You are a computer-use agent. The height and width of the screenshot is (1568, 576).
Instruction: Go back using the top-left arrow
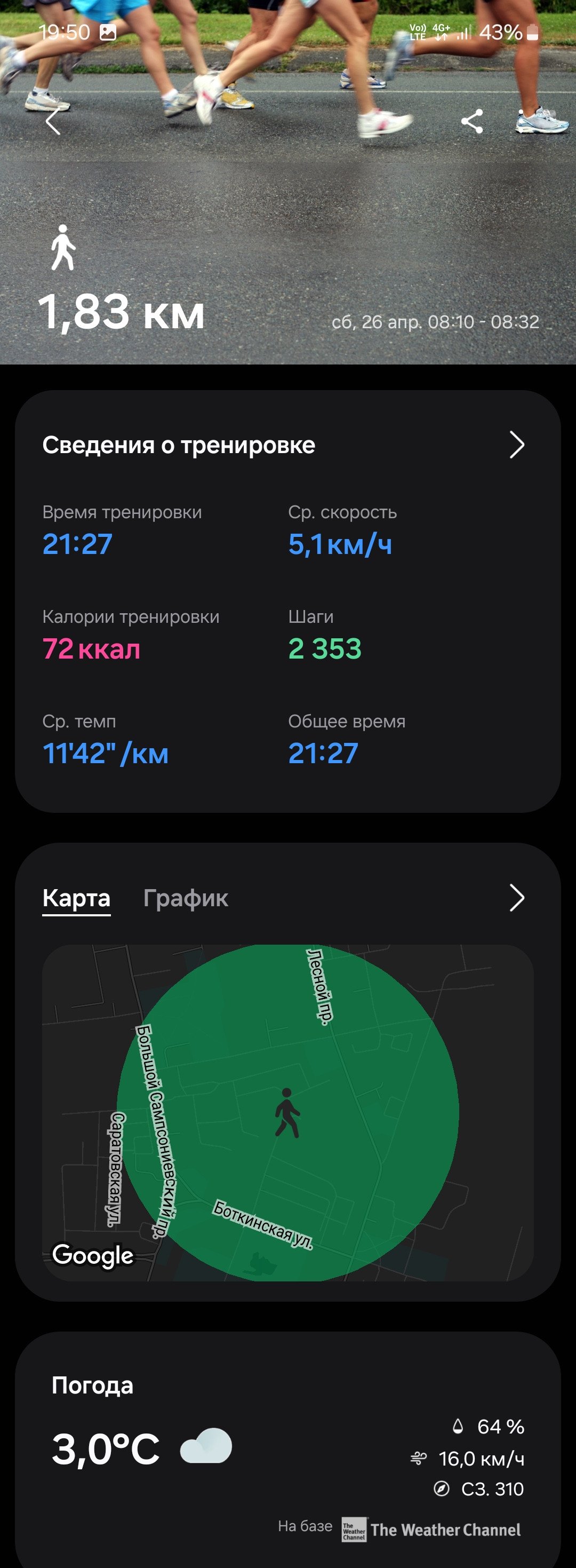pos(53,122)
